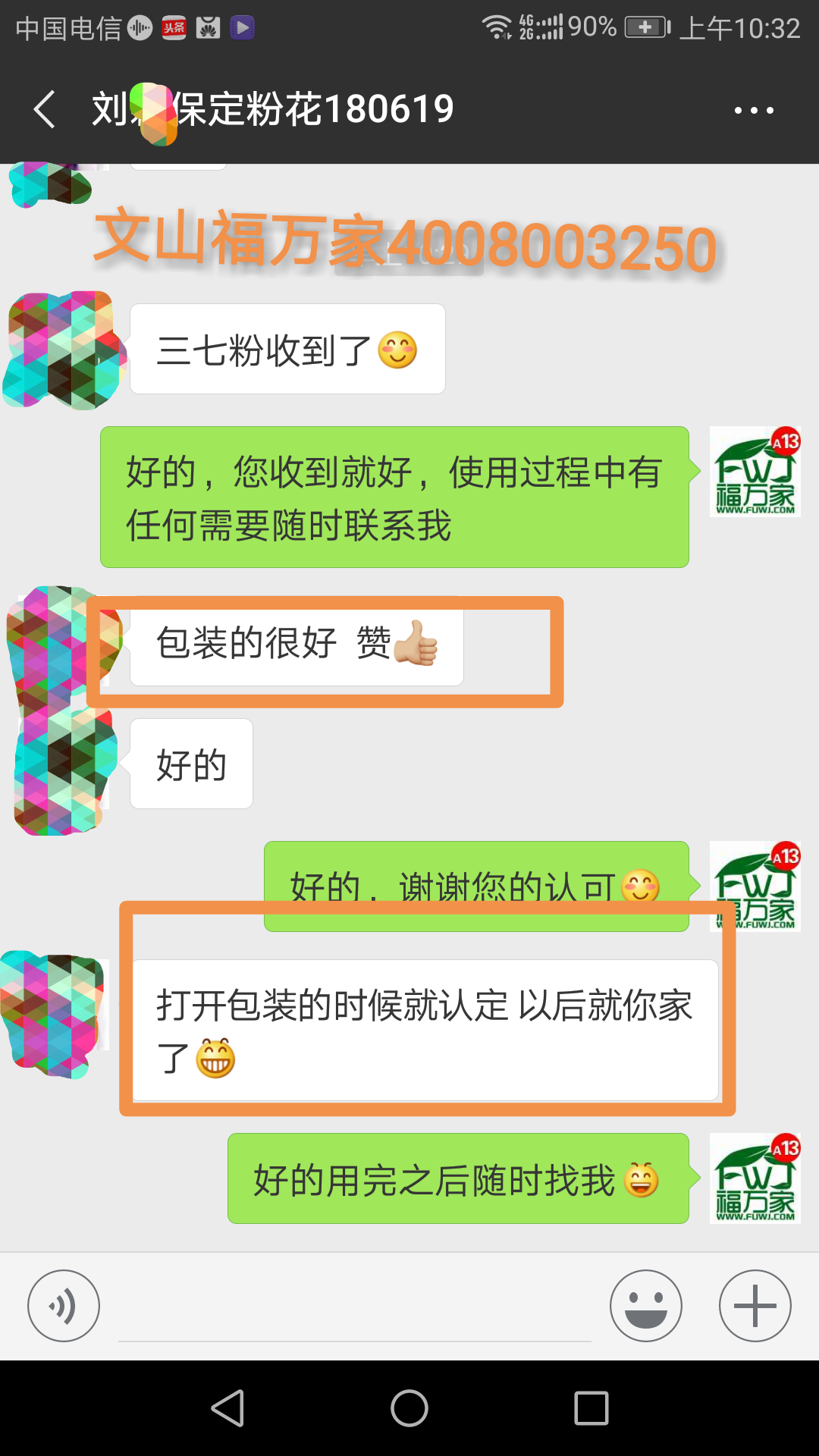The width and height of the screenshot is (819, 1456).
Task: Go back from this chat
Action: coord(45,110)
